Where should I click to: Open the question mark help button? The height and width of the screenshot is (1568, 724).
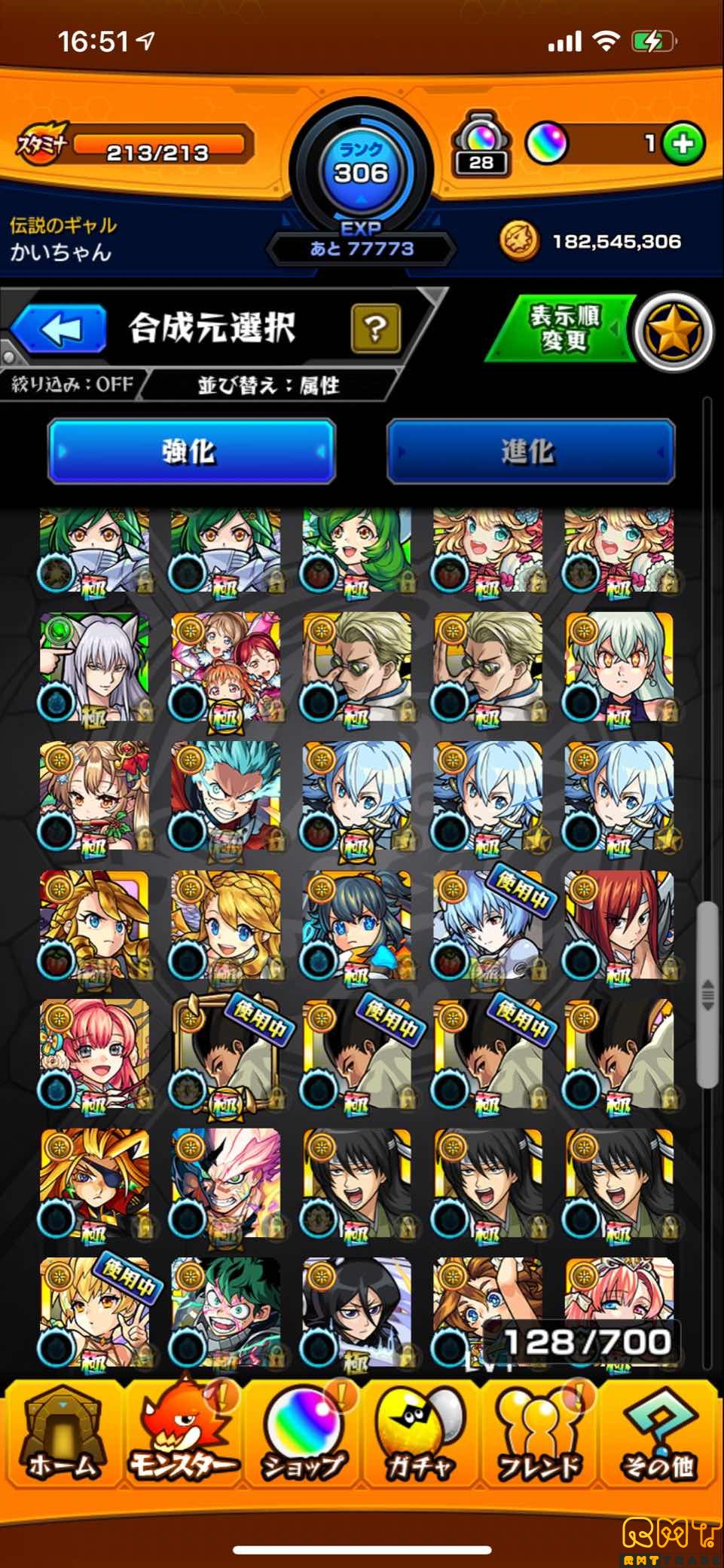[x=375, y=328]
